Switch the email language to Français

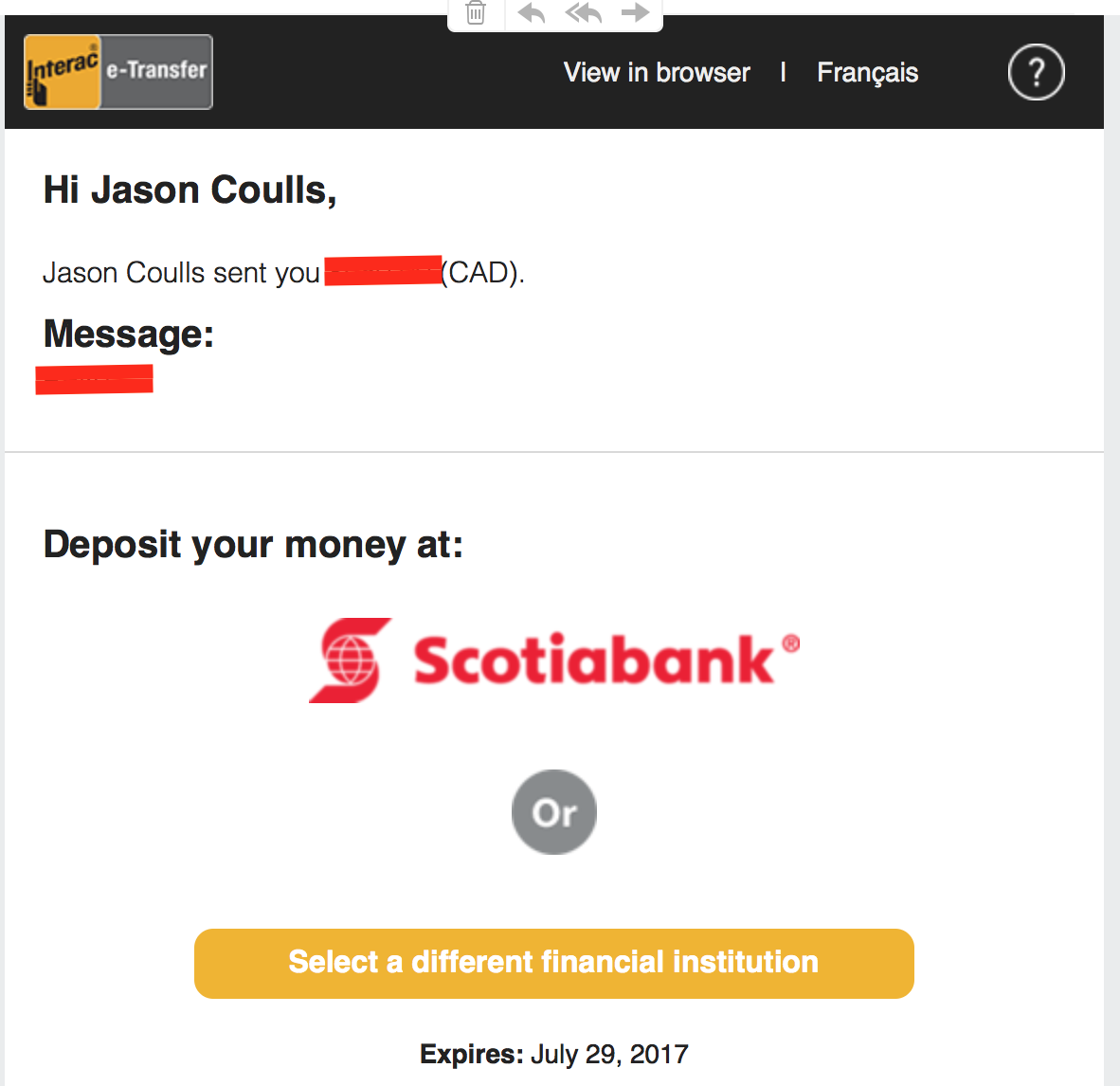point(867,73)
